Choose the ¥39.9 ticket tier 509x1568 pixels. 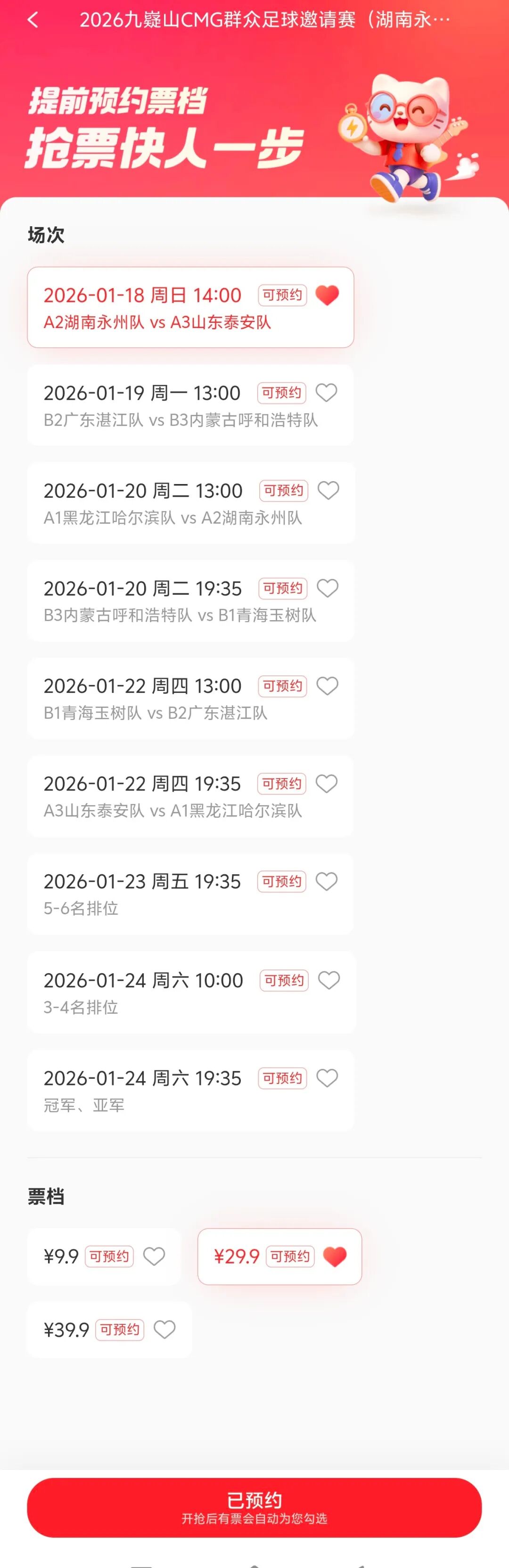click(x=109, y=1330)
